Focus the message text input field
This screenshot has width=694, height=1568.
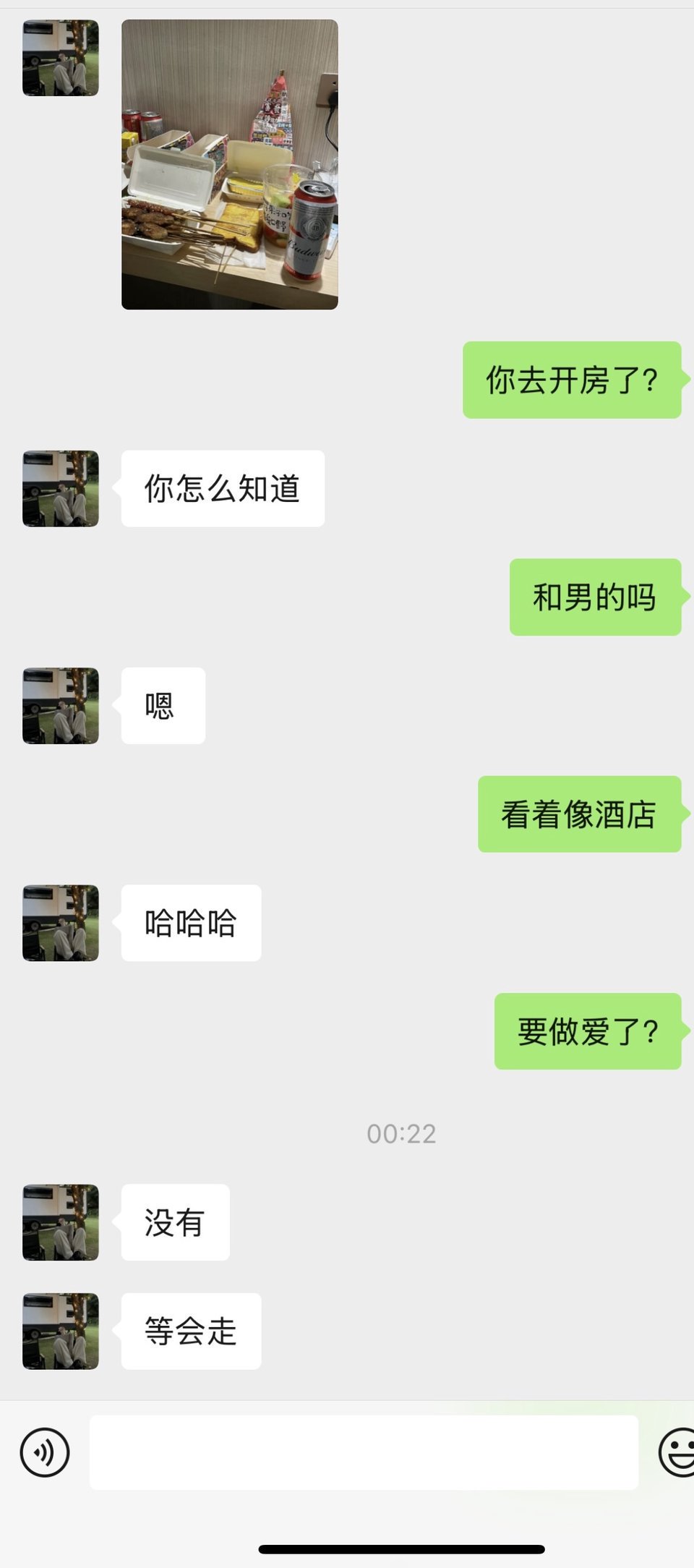(x=364, y=1452)
